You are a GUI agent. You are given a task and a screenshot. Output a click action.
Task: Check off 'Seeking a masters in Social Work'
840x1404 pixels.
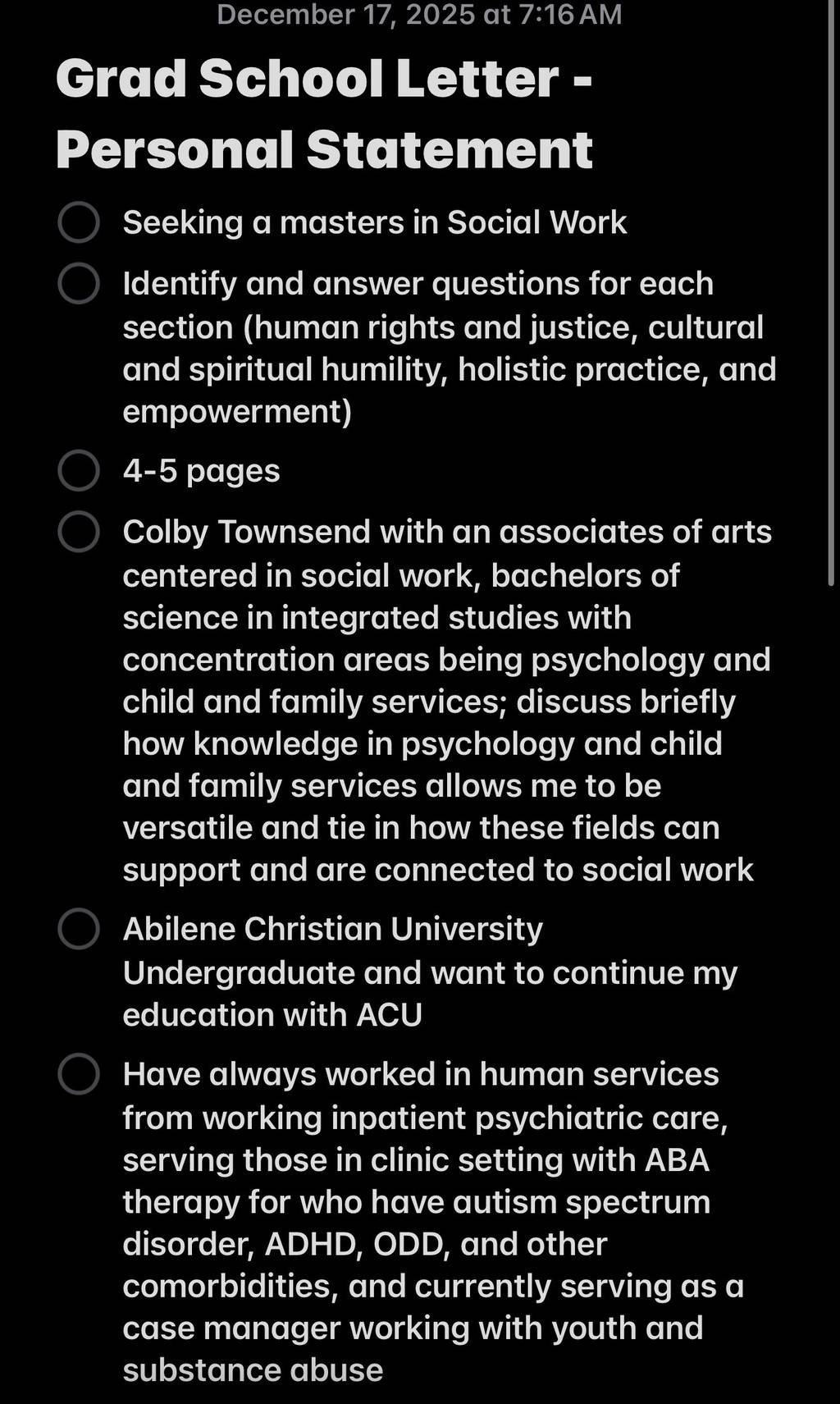79,222
